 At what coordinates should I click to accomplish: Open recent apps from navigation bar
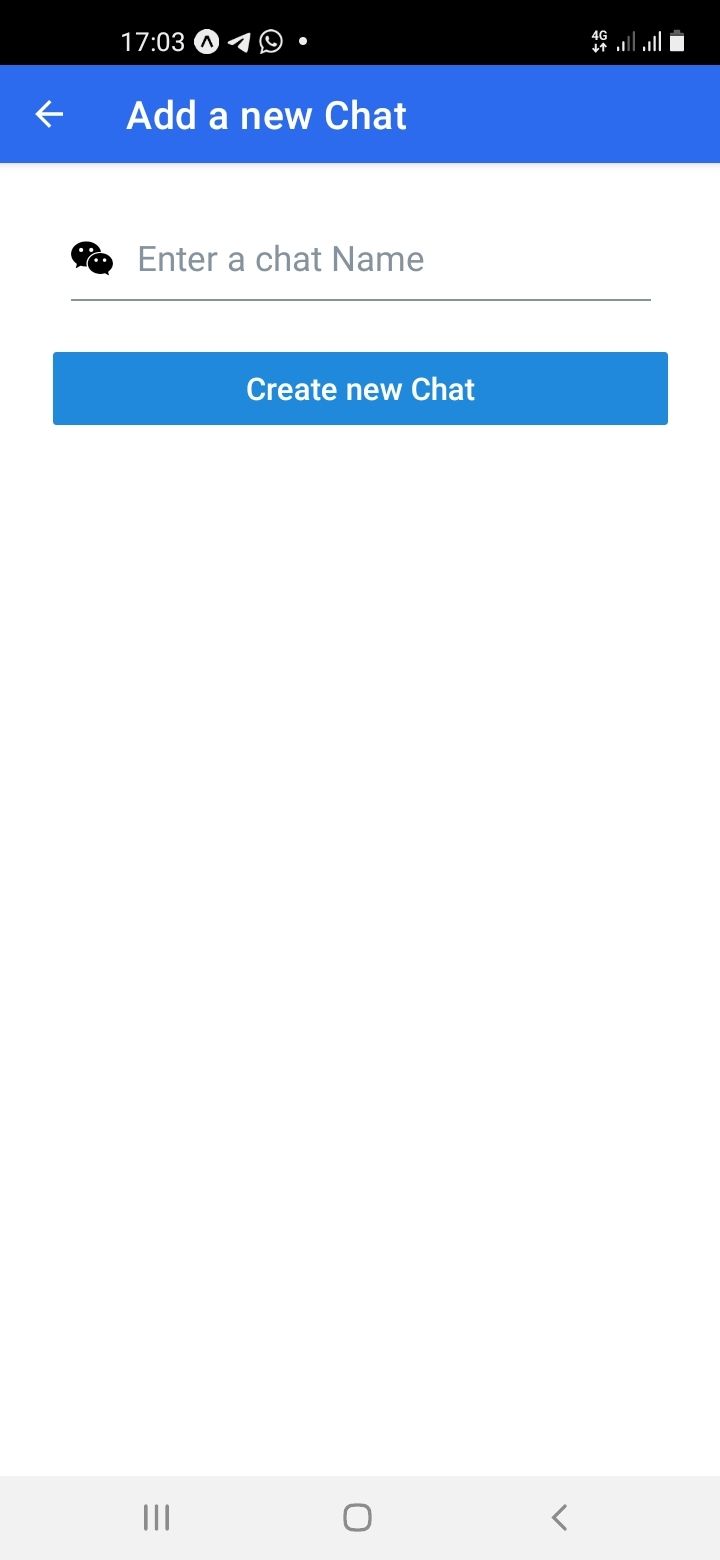tap(156, 1517)
